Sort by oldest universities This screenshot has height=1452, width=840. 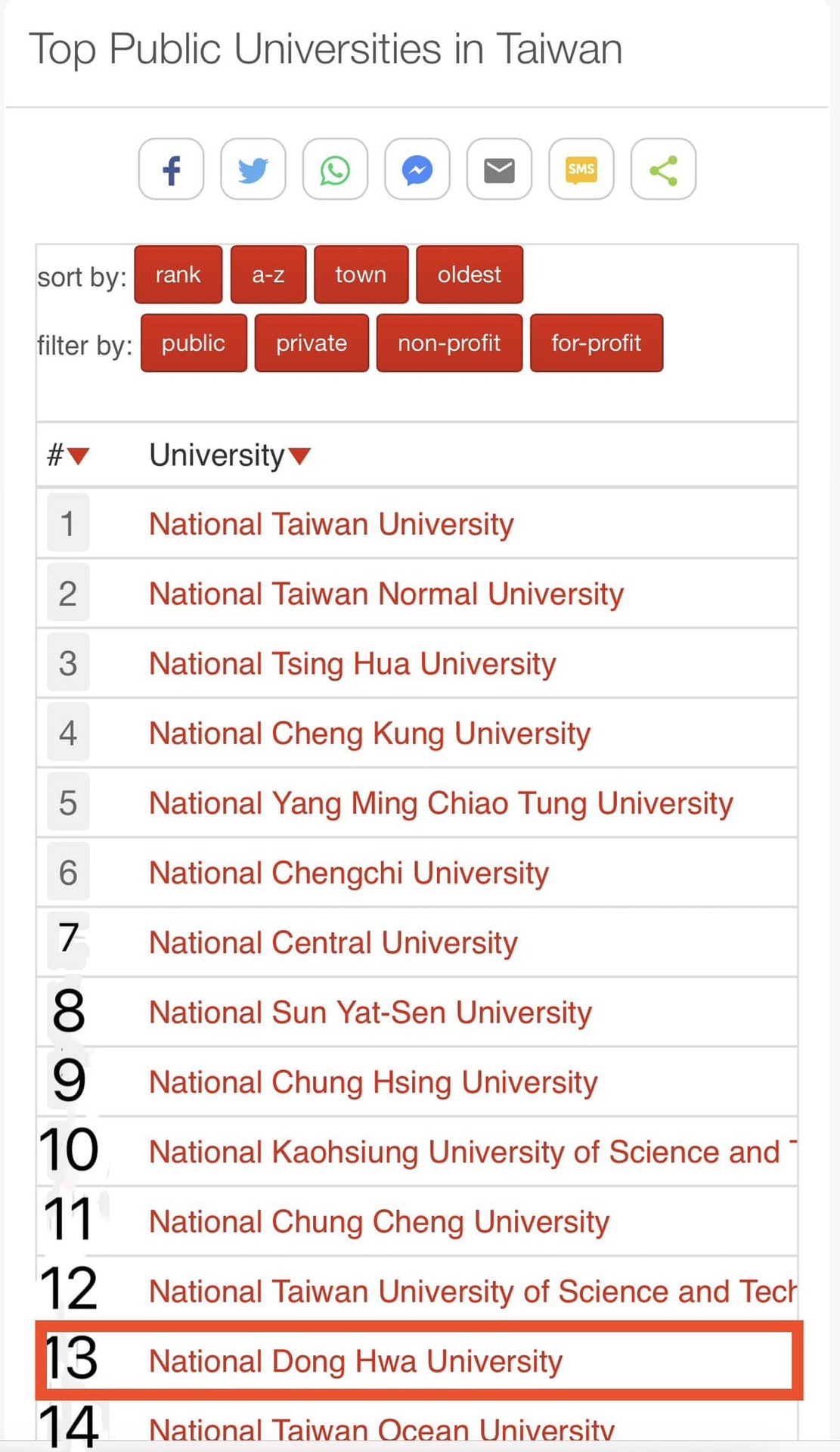469,275
